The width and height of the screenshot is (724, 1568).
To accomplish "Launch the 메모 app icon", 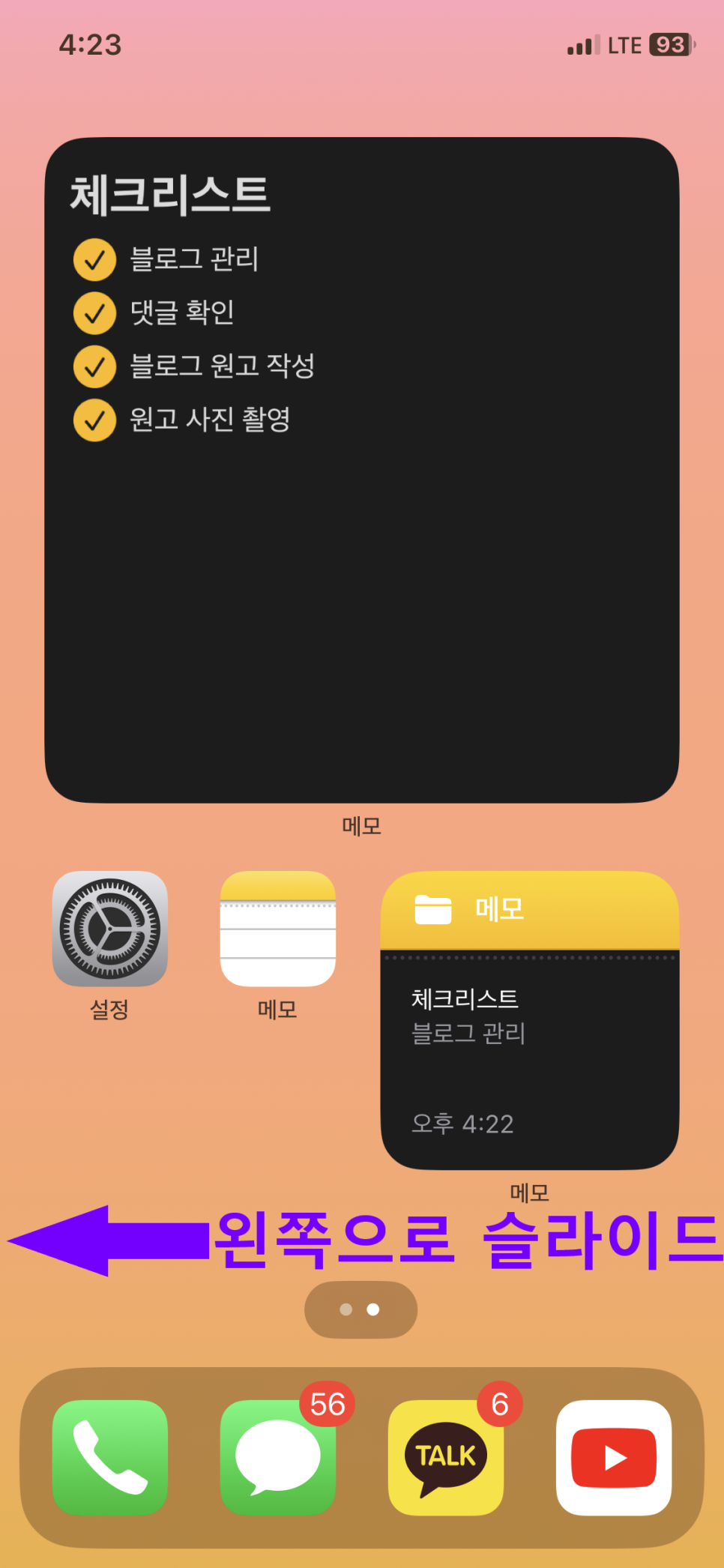I will pos(278,929).
